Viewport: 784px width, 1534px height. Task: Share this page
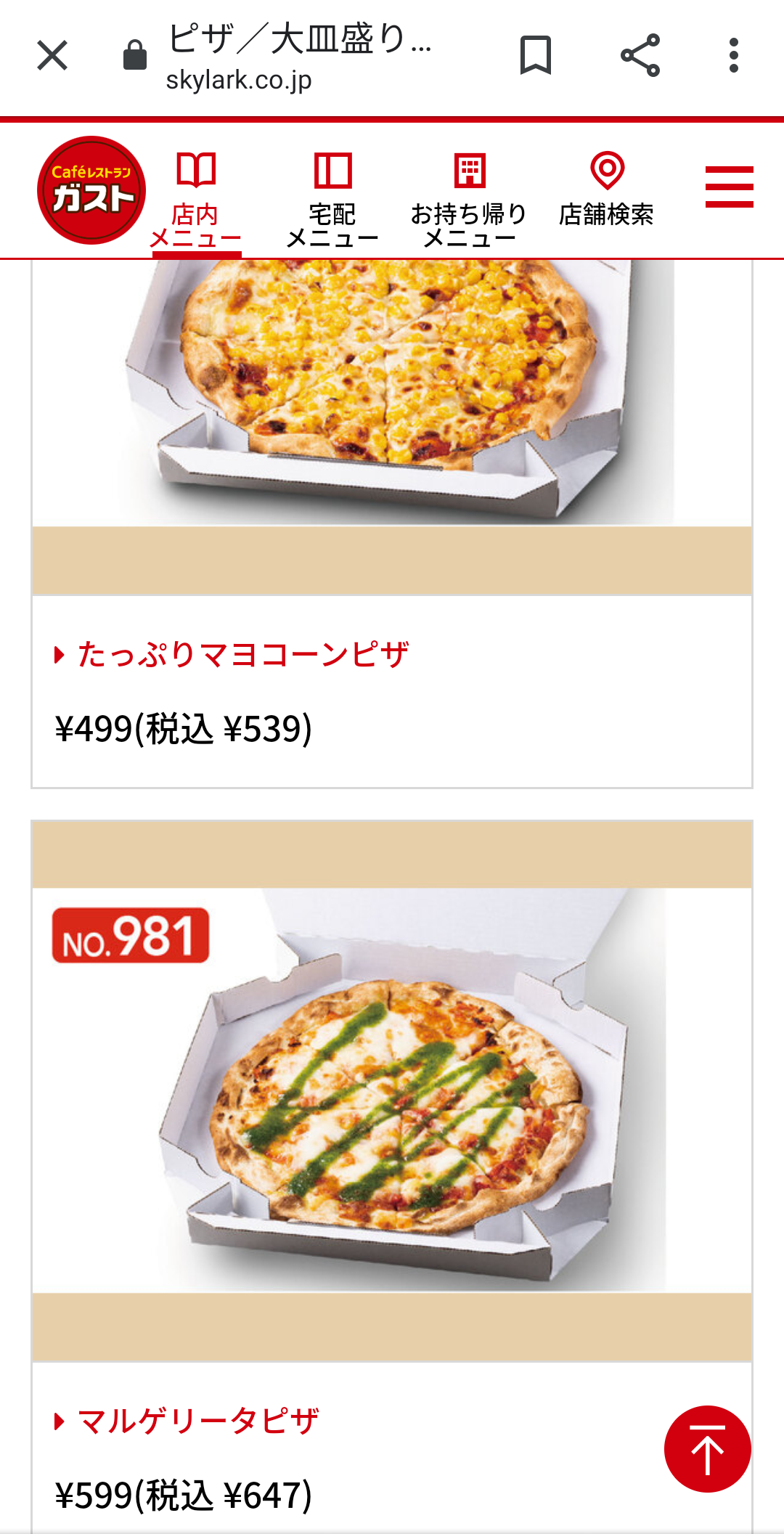tap(640, 55)
